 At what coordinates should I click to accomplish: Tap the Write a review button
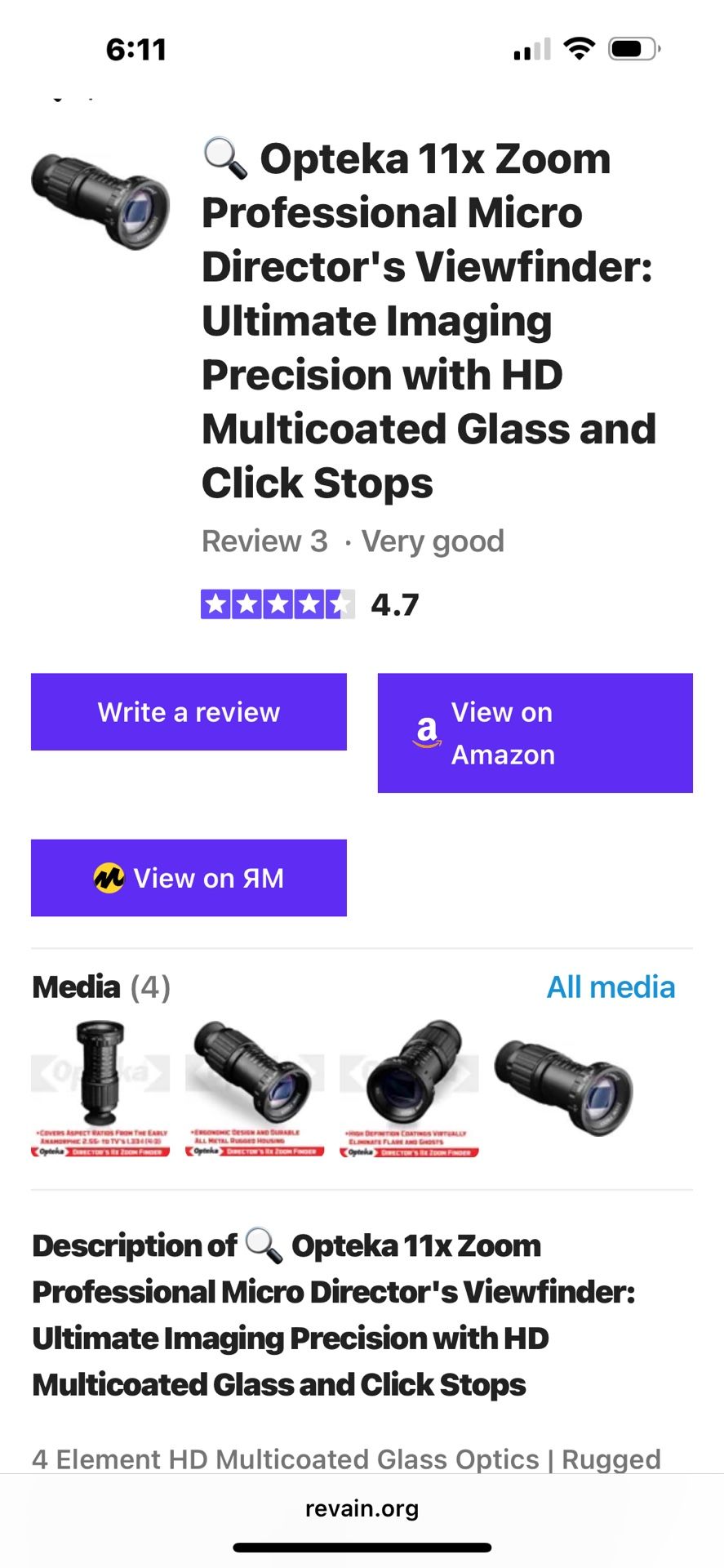tap(189, 711)
